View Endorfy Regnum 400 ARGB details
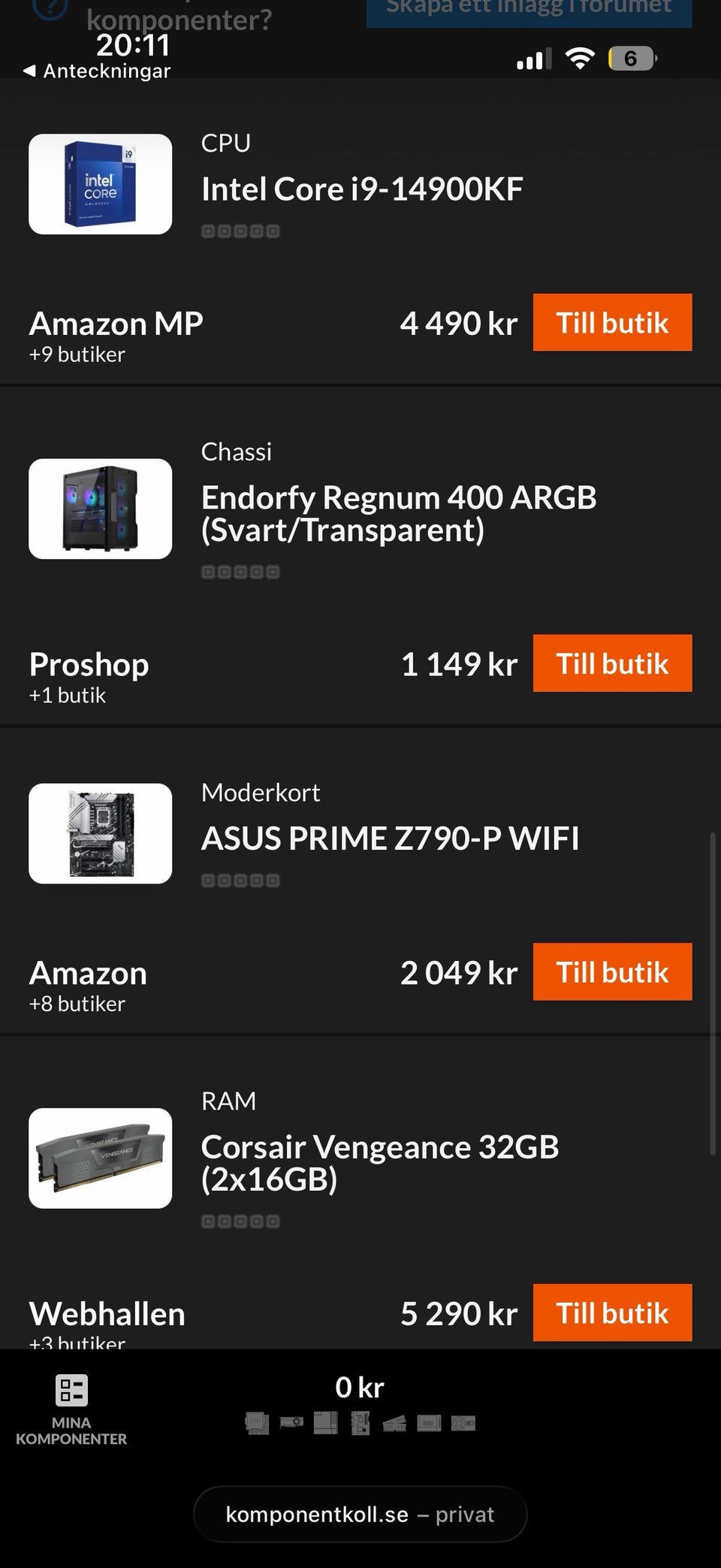The image size is (721, 1568). tap(398, 514)
